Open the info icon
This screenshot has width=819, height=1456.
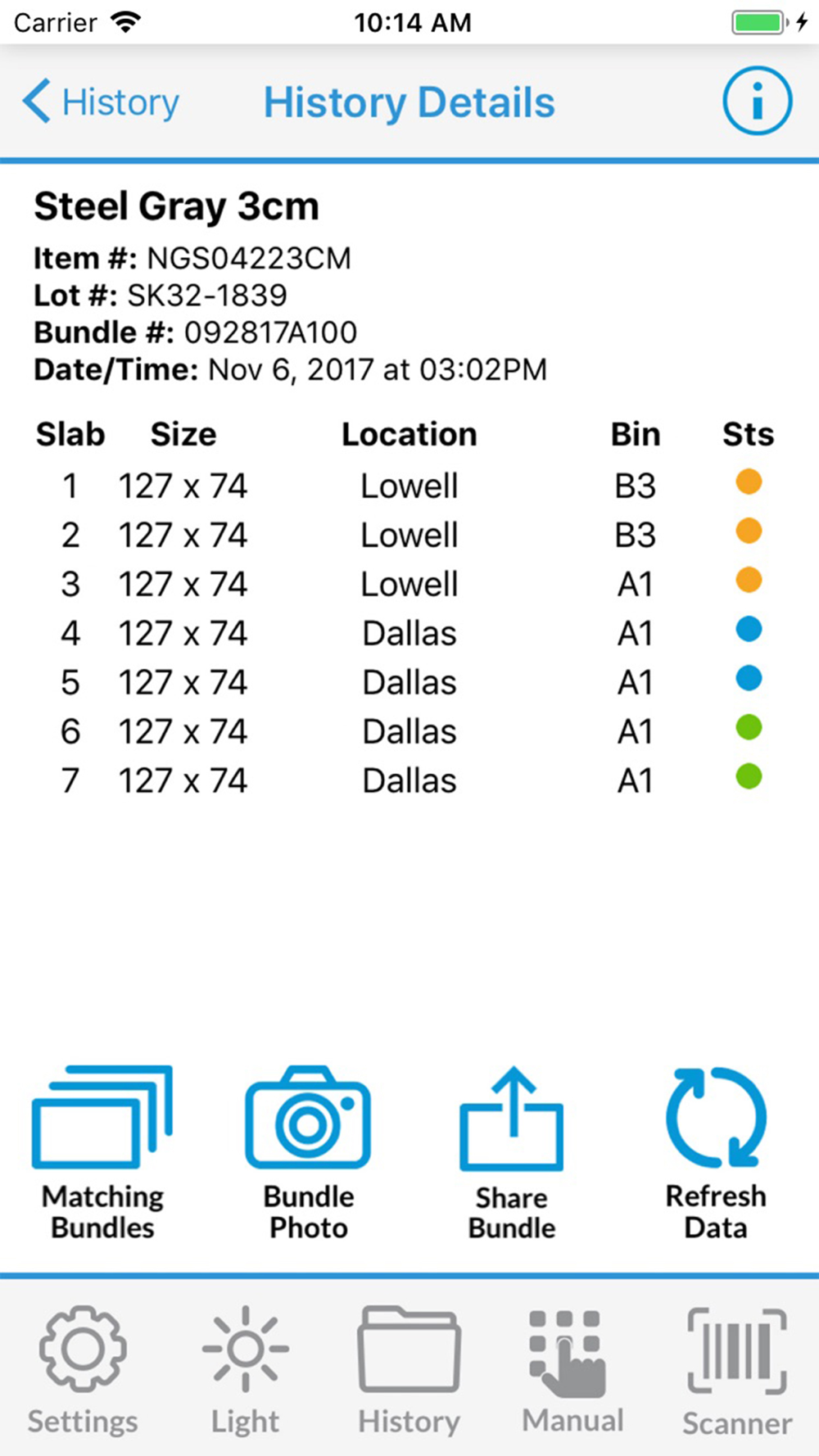tap(757, 101)
